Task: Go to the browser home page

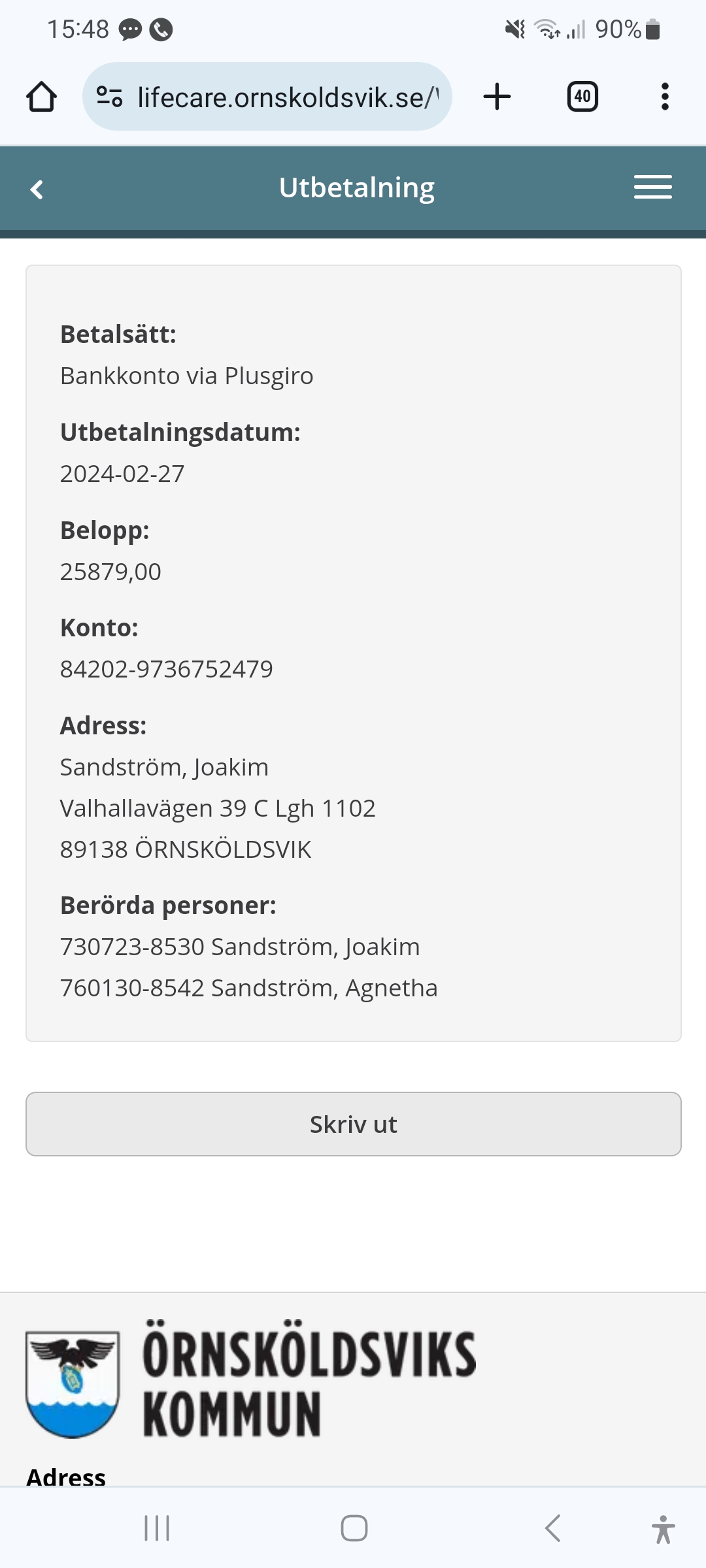Action: (x=41, y=97)
